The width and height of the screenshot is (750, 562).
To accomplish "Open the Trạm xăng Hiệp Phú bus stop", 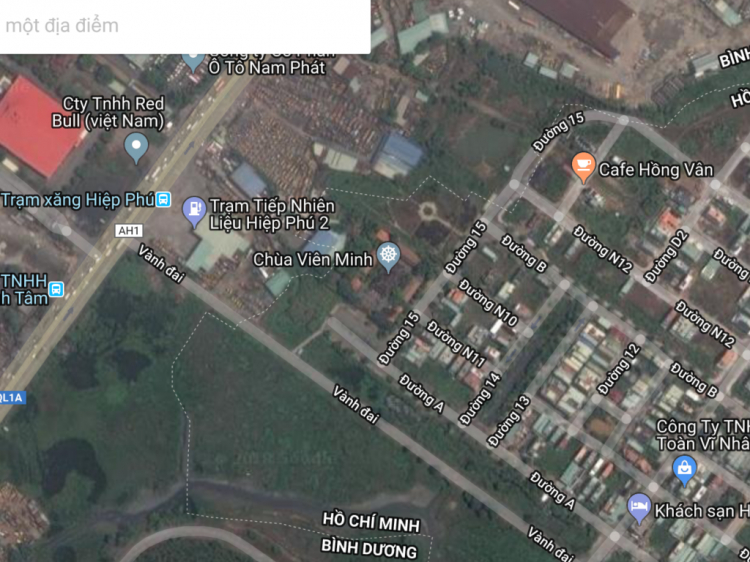I will (164, 200).
